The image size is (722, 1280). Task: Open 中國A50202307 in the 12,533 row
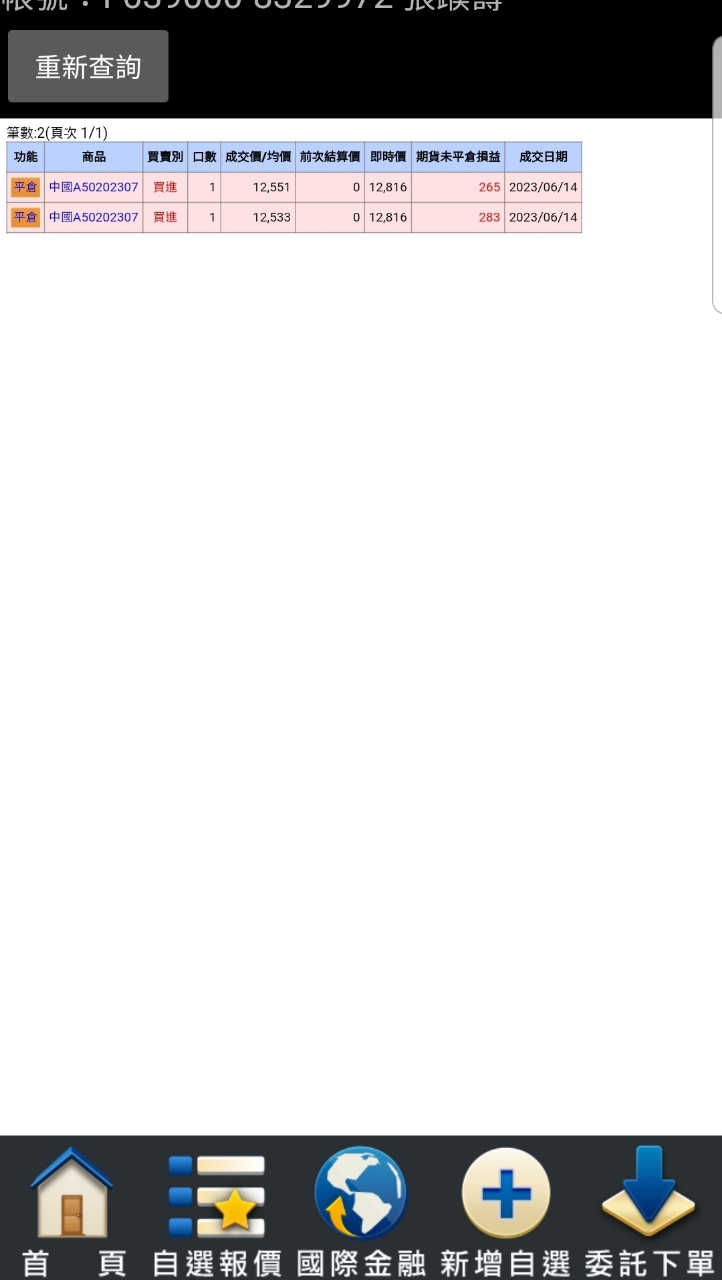(x=94, y=217)
